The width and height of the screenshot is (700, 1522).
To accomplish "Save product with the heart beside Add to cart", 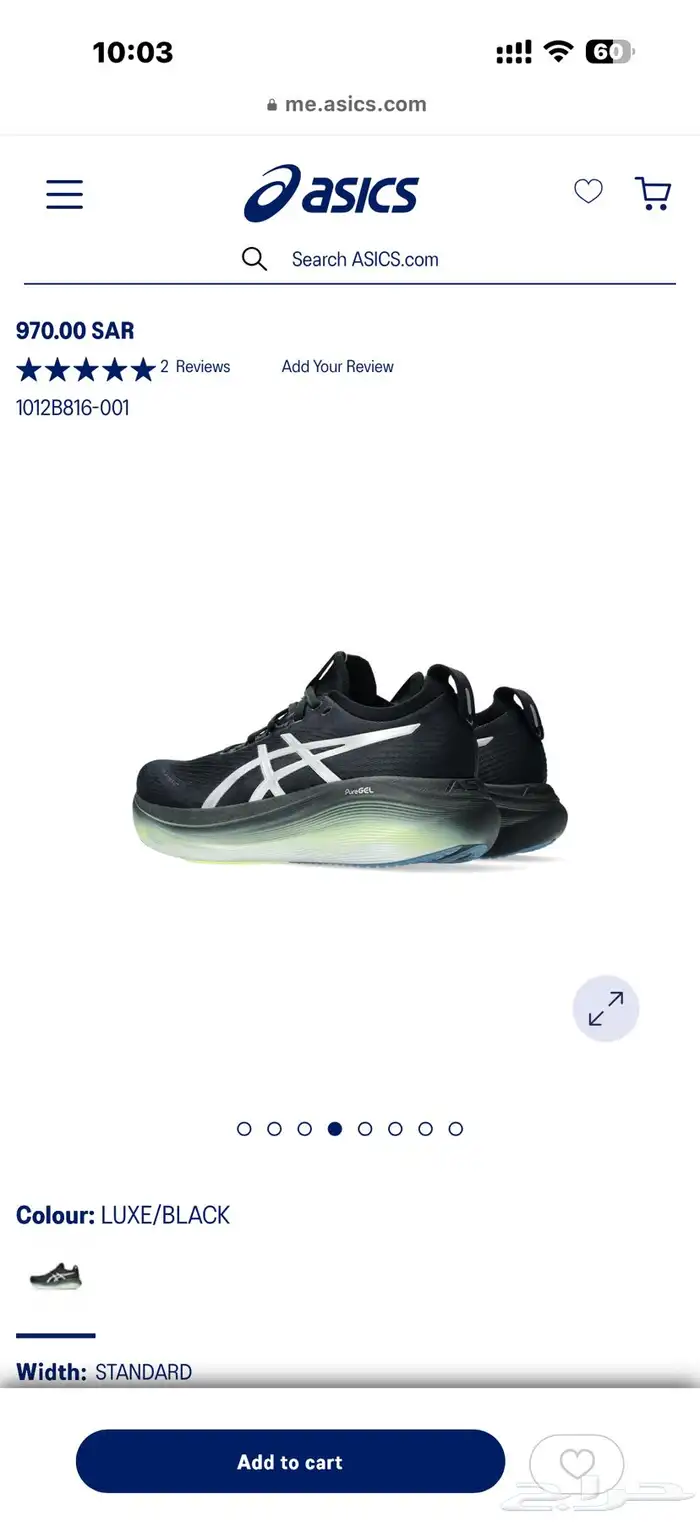I will [577, 1465].
